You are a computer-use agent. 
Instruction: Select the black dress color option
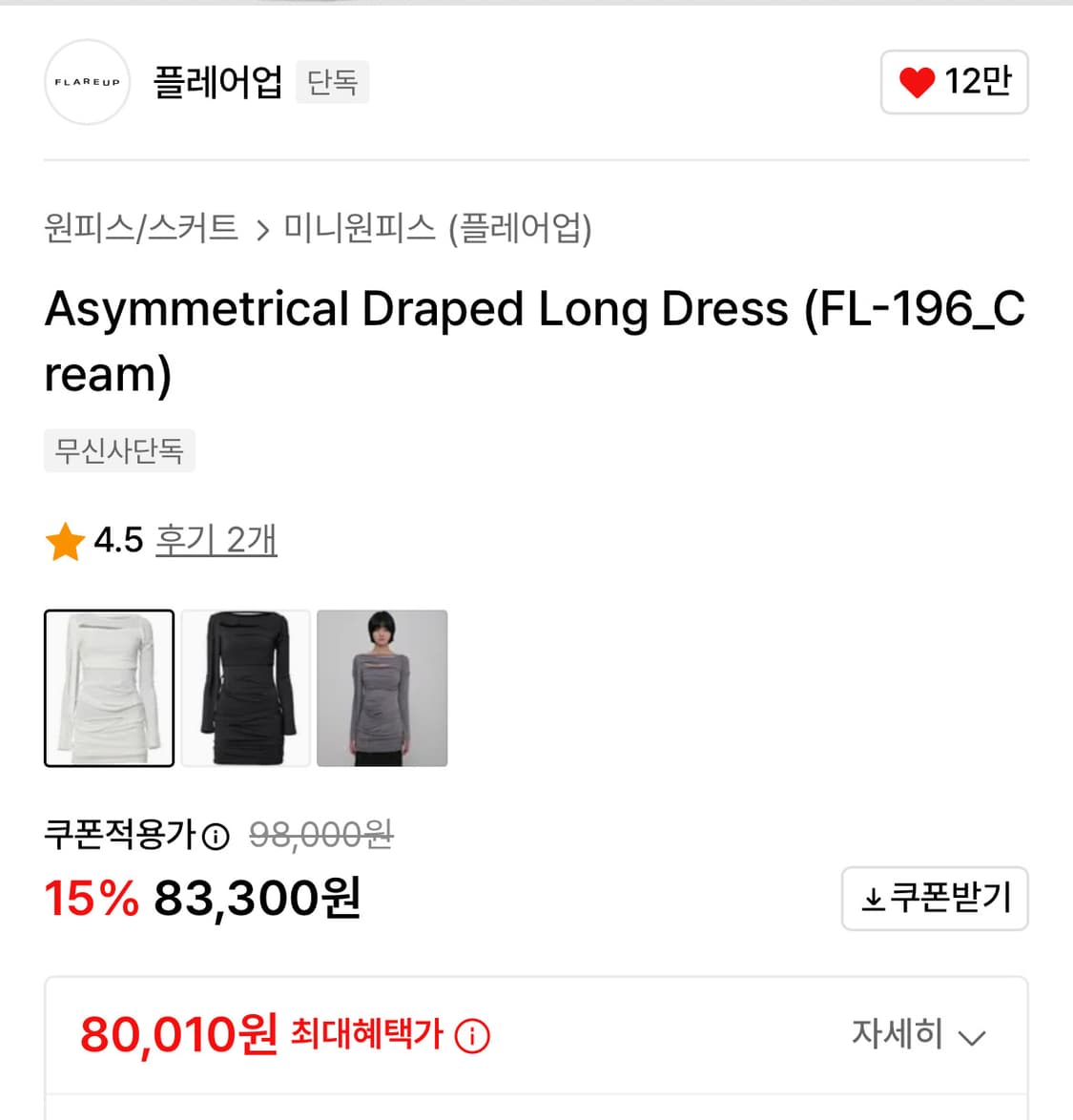pyautogui.click(x=245, y=688)
